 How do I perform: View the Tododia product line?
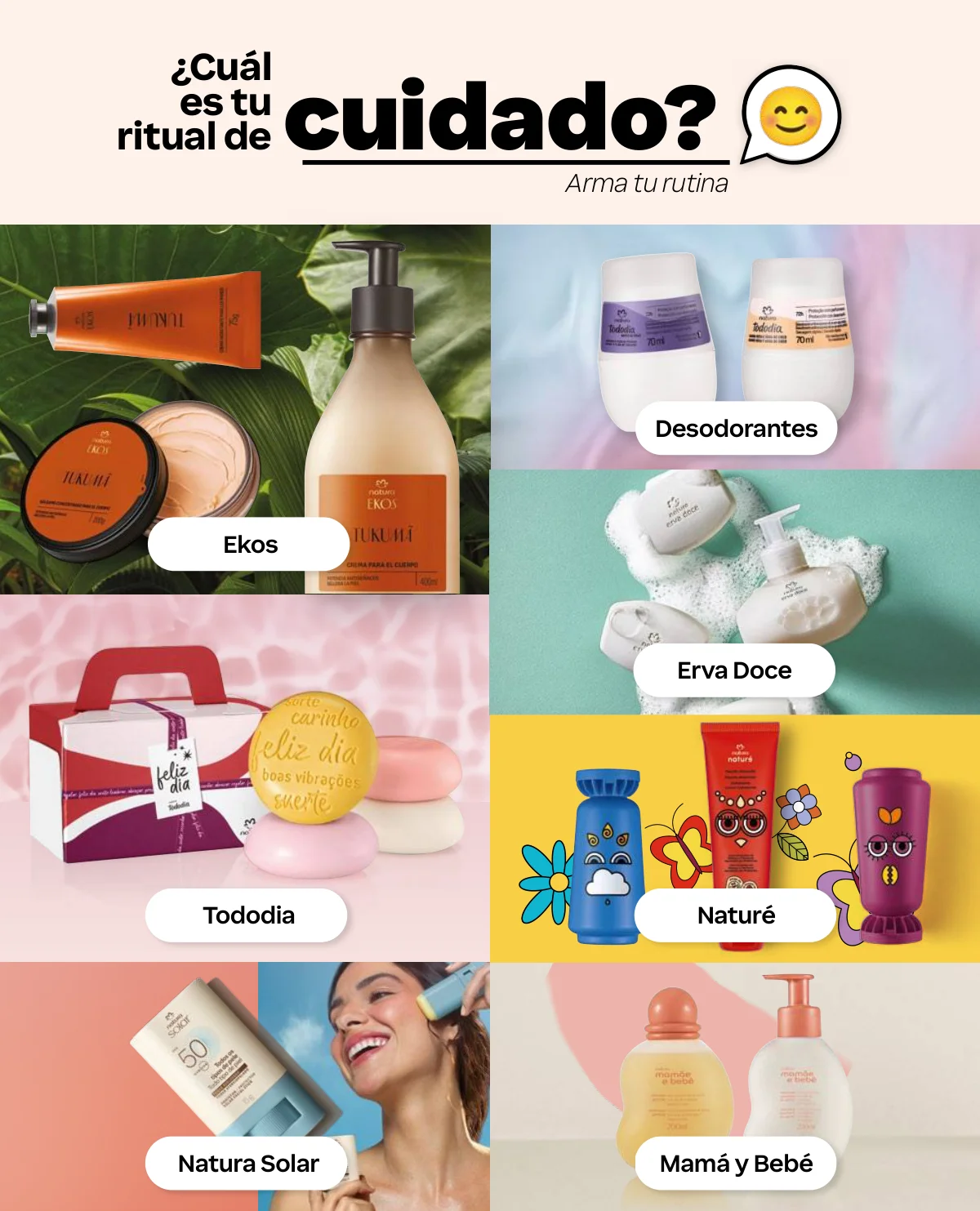pyautogui.click(x=247, y=915)
